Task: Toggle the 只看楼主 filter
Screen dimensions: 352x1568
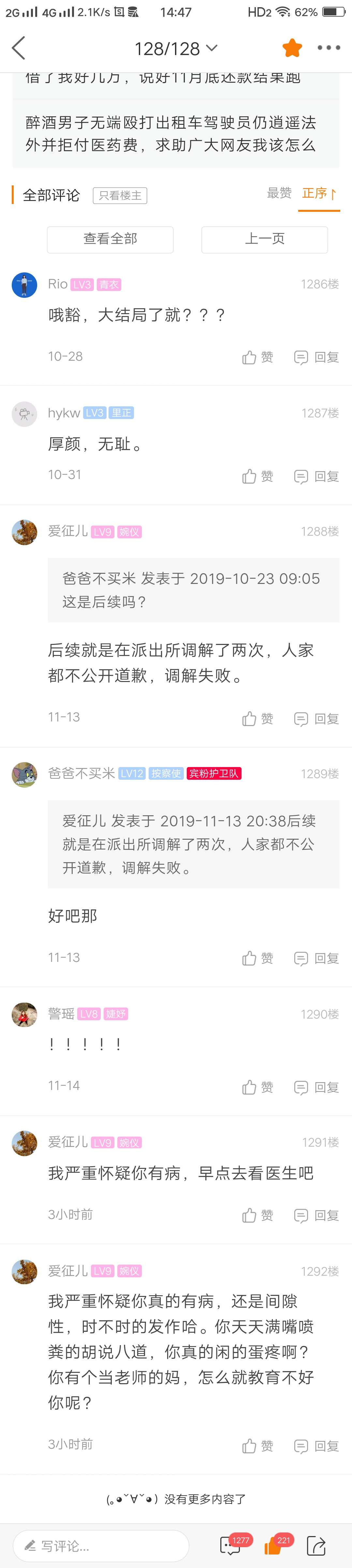Action: (120, 196)
